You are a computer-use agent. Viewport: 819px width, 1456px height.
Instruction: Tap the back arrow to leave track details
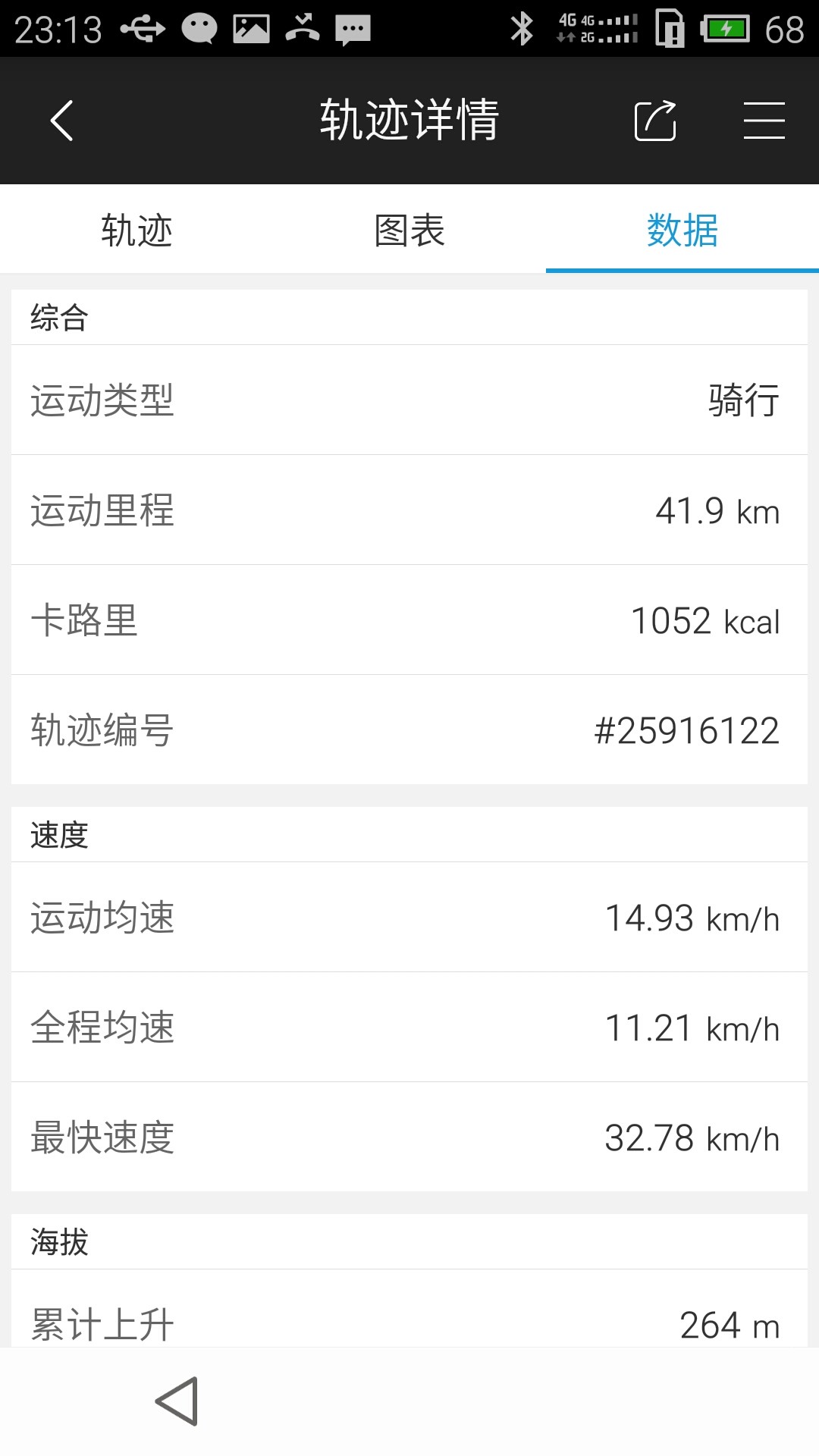(62, 120)
